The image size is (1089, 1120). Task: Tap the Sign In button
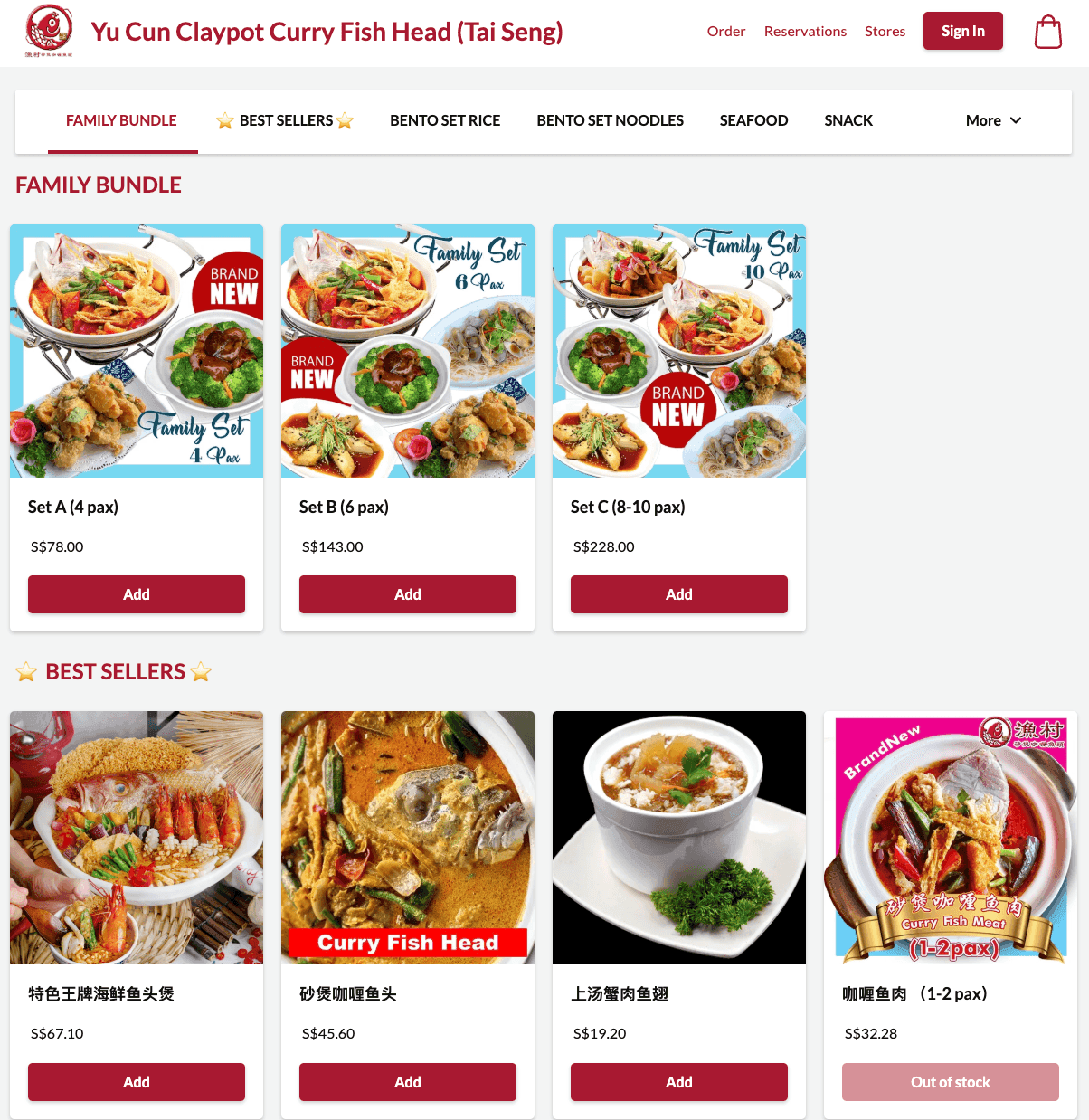point(962,31)
